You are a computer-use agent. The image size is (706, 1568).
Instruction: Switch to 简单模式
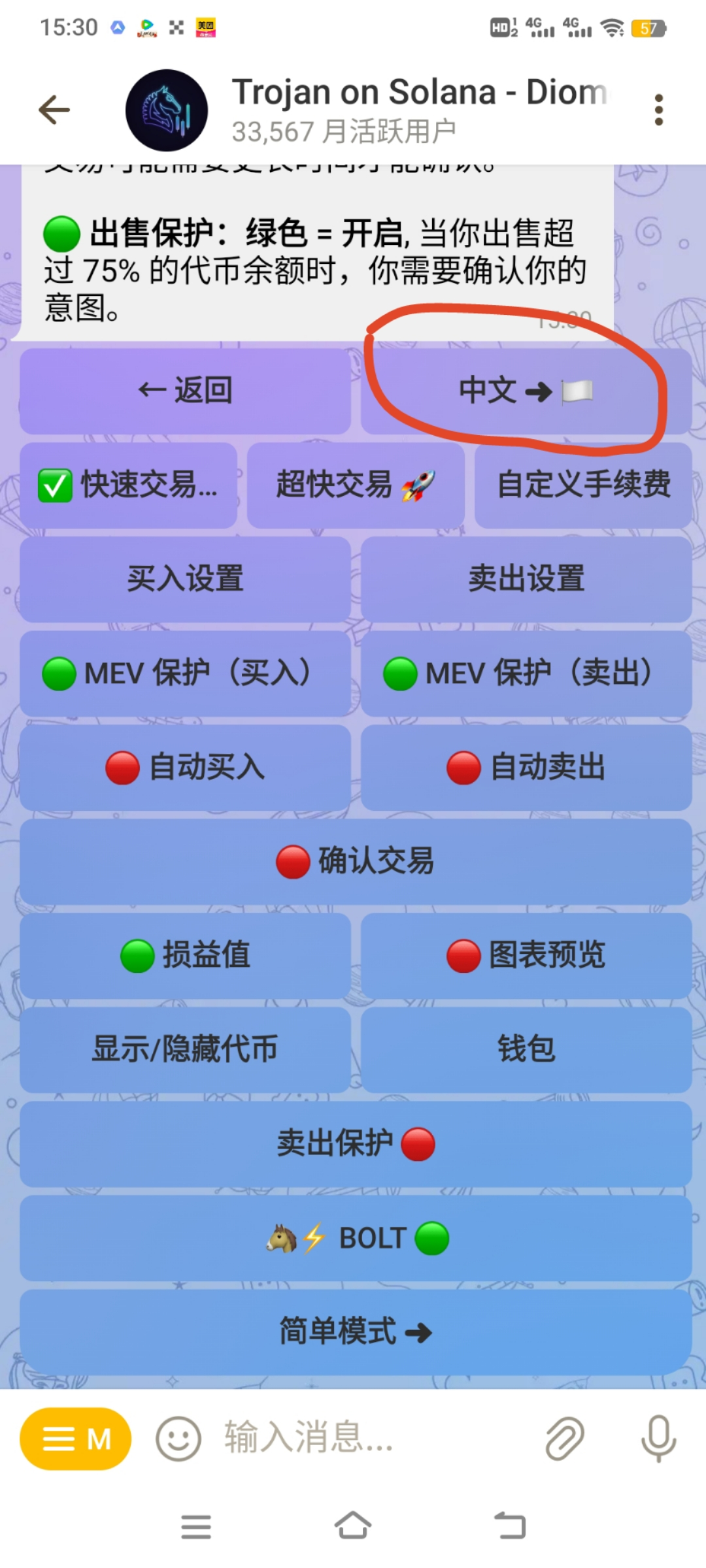355,1331
